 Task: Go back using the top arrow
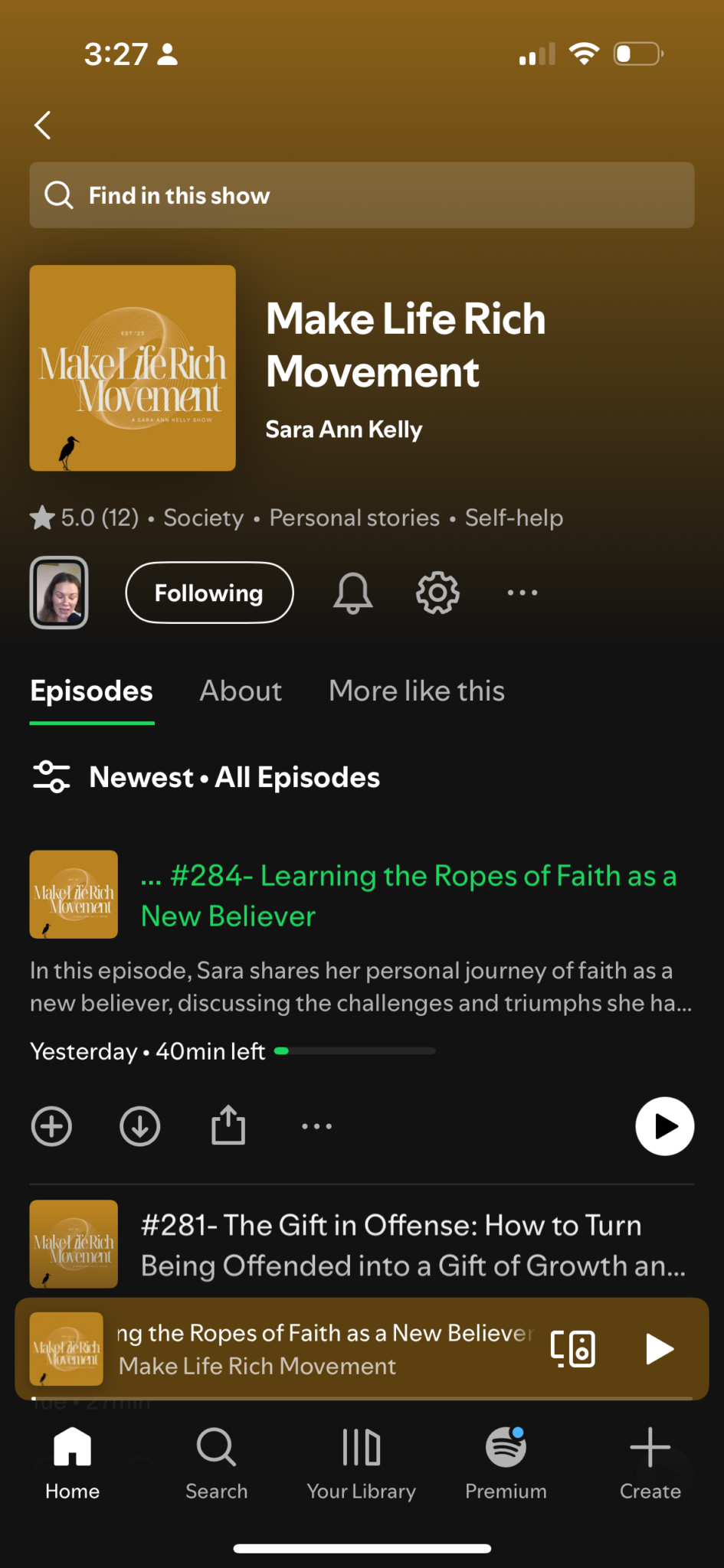43,125
